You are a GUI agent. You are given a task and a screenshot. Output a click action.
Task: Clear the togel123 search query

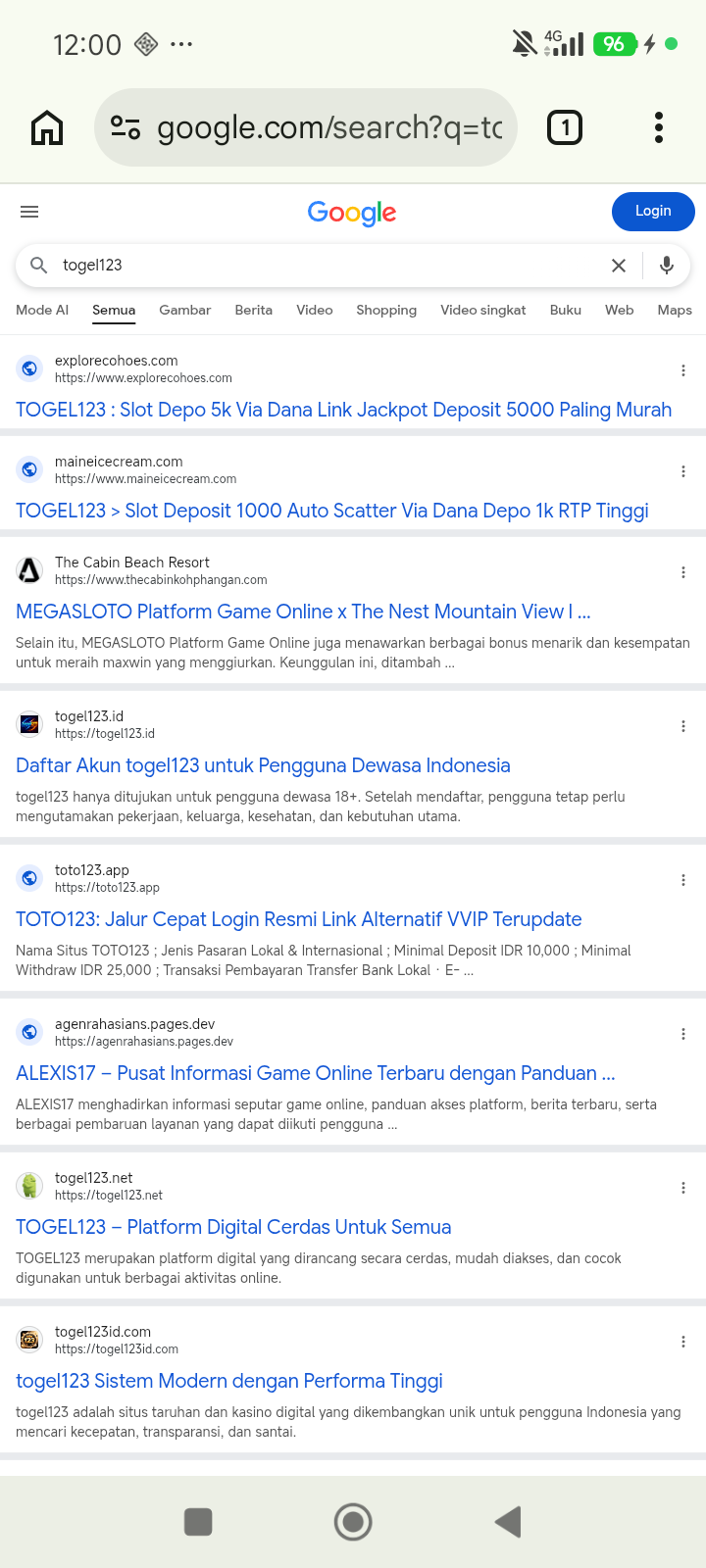pyautogui.click(x=619, y=266)
